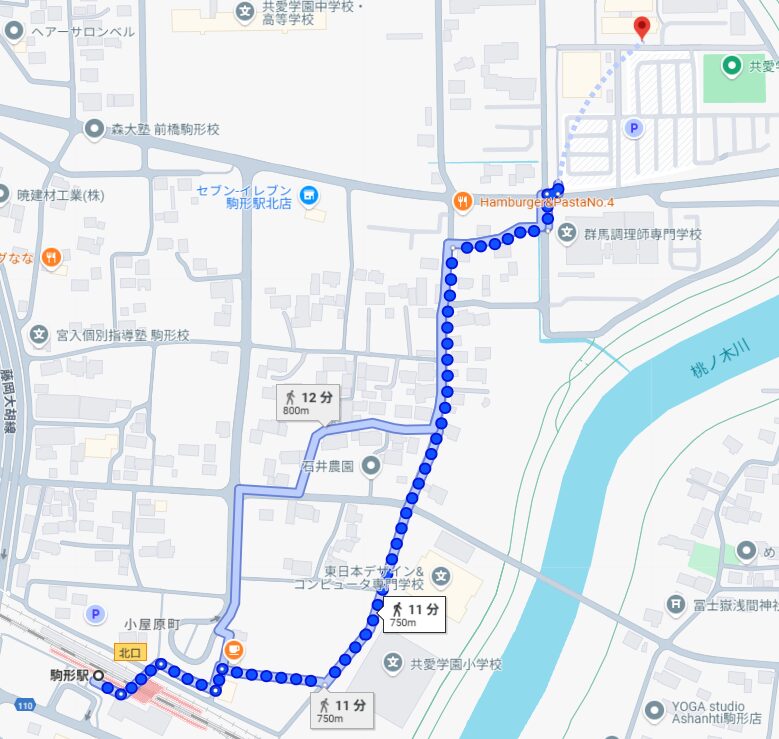Open ヘアーサロンベル salon marker
The height and width of the screenshot is (739, 779).
point(14,31)
